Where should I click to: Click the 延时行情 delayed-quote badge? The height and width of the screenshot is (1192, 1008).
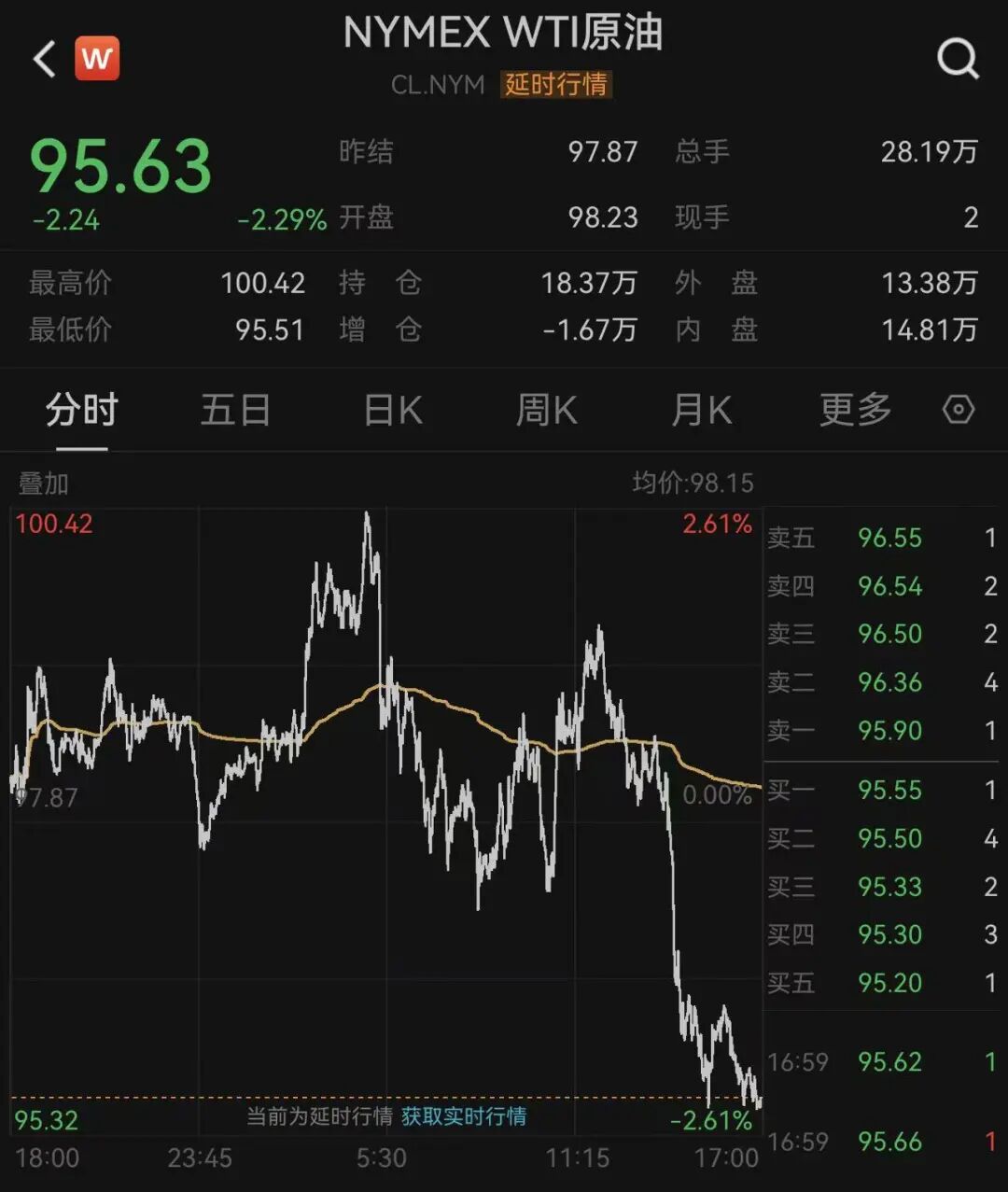(x=554, y=85)
